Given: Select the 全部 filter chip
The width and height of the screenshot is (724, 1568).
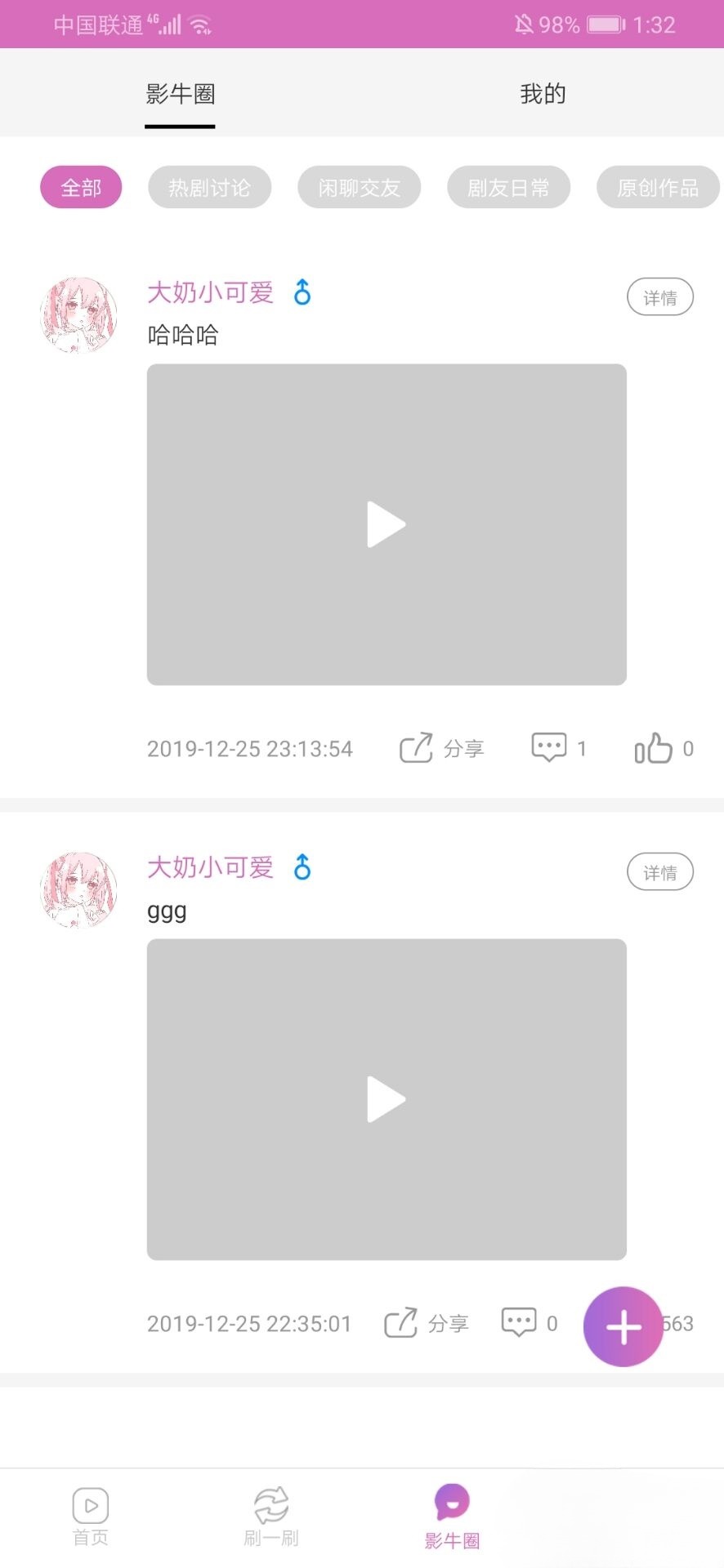Looking at the screenshot, I should [x=81, y=187].
